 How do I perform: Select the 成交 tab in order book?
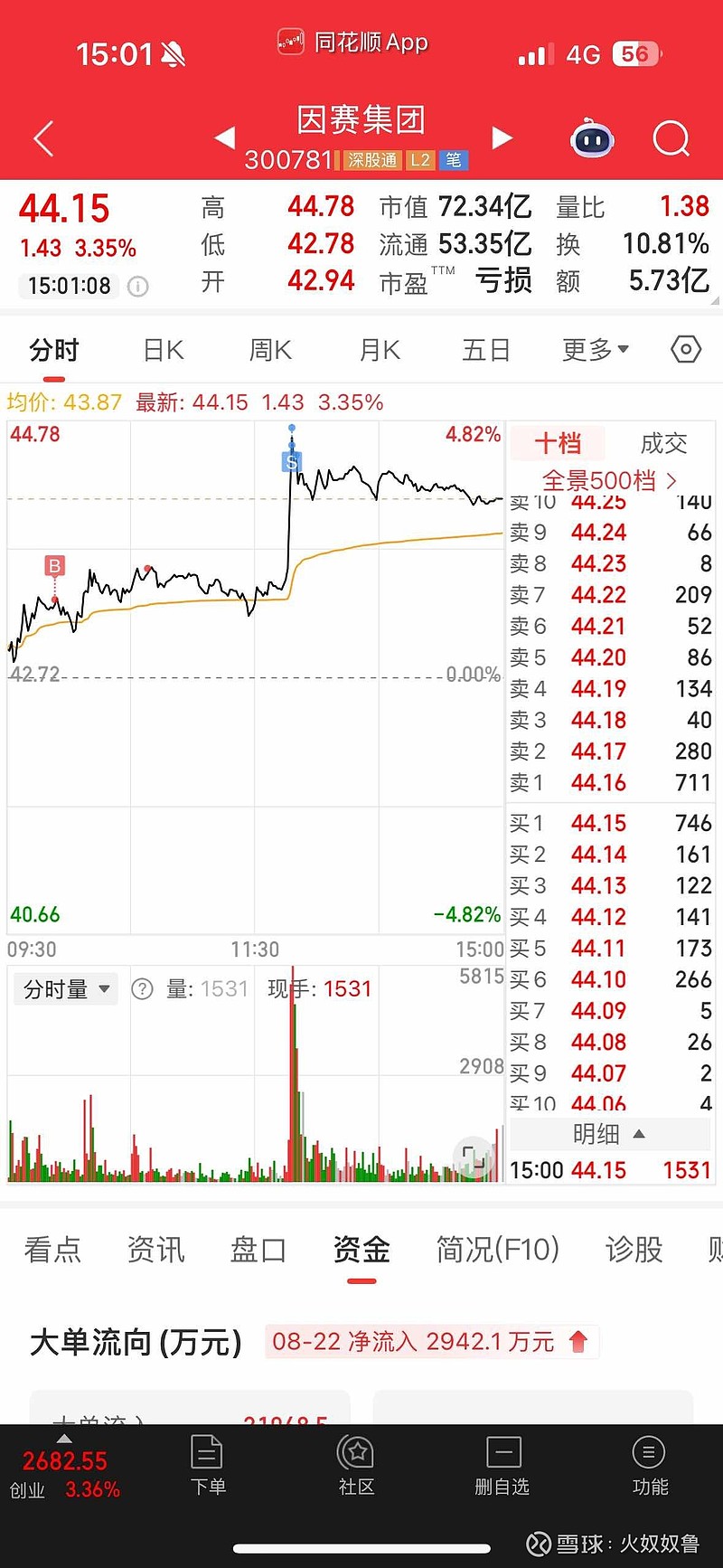coord(663,443)
